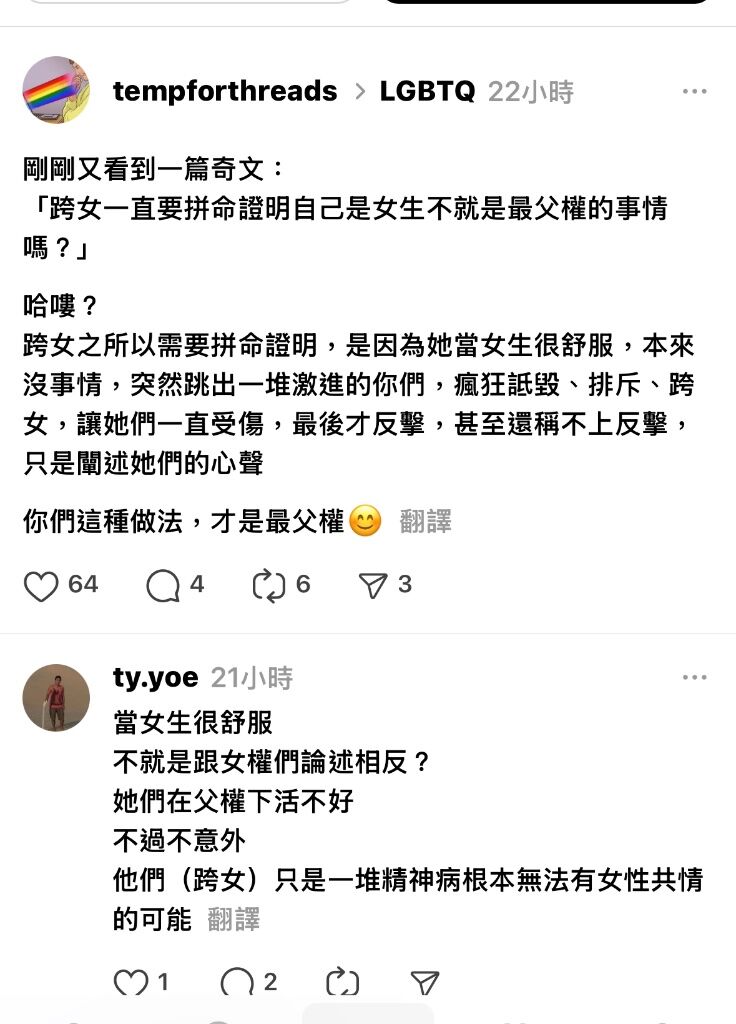Open overflow menu on ty.yoe reply

(x=694, y=678)
